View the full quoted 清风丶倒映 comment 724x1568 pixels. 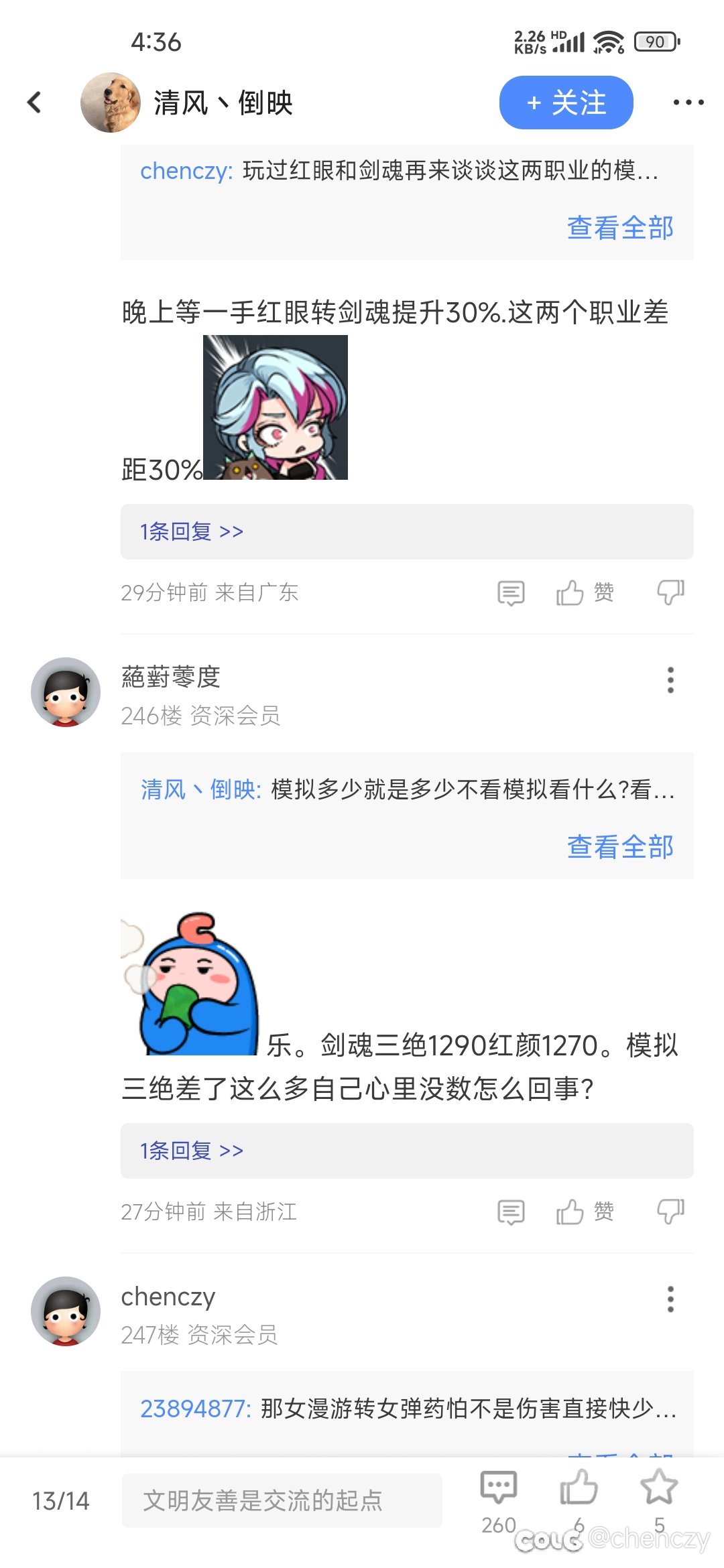point(620,847)
